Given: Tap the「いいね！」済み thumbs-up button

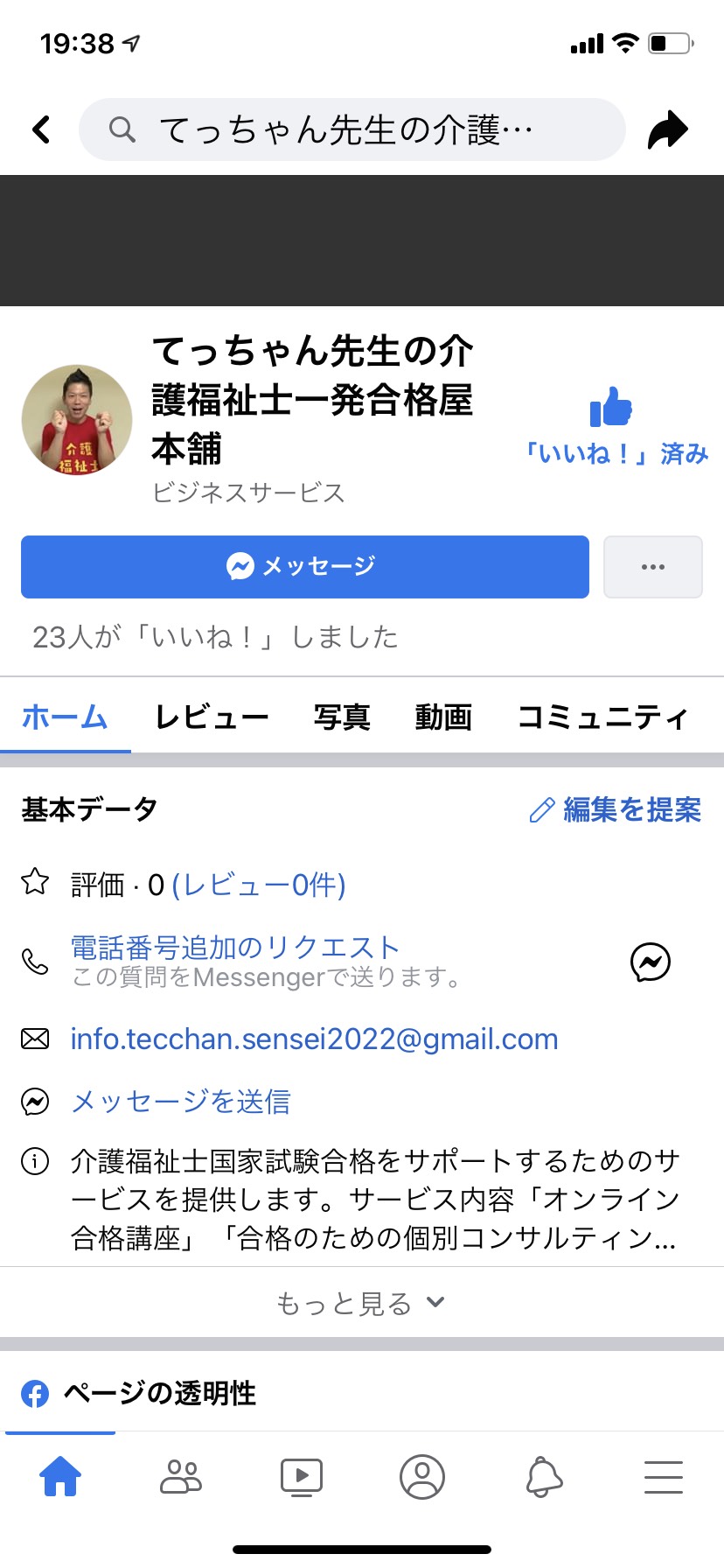Looking at the screenshot, I should 616,426.
